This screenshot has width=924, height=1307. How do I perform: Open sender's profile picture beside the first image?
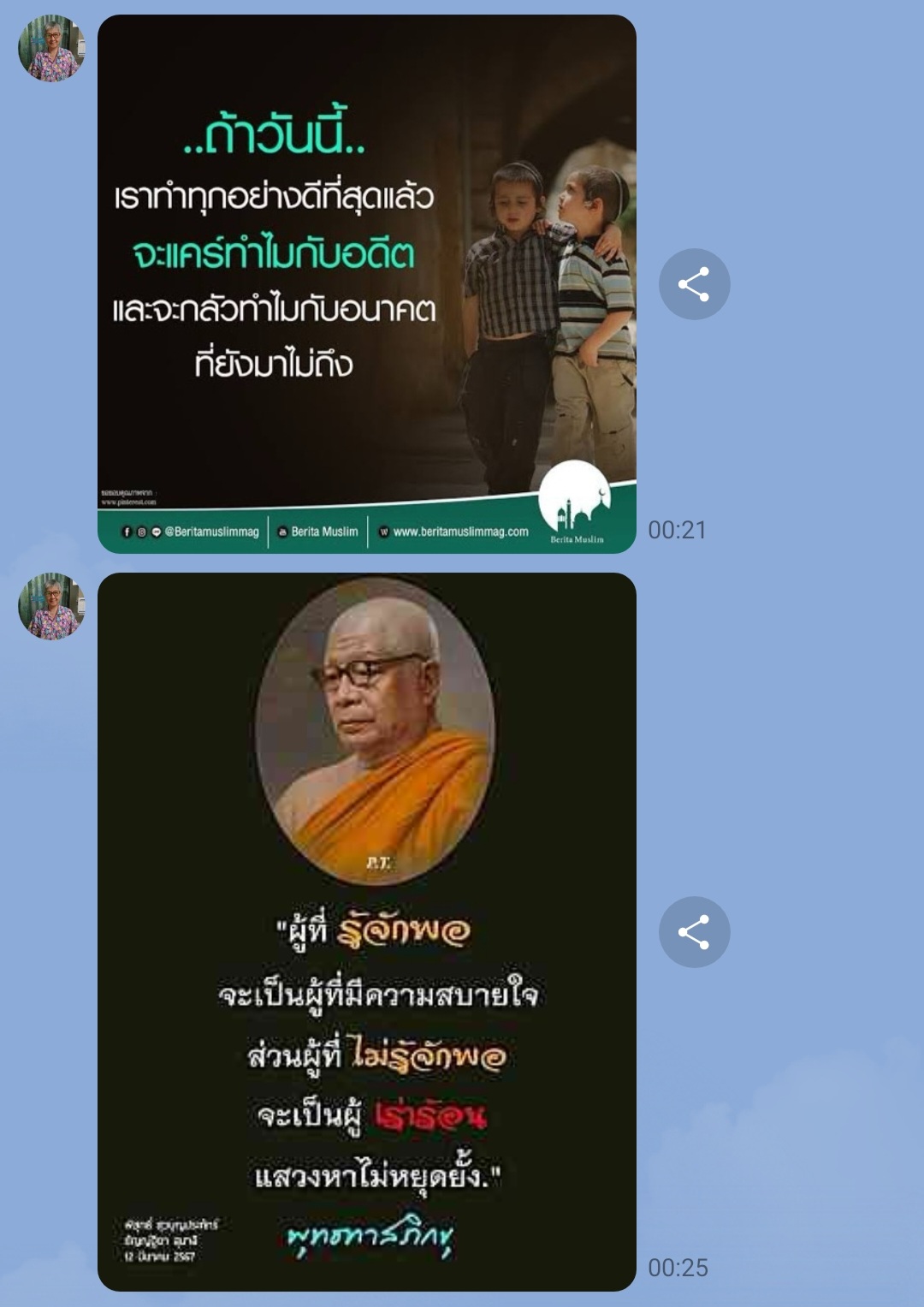click(x=51, y=49)
